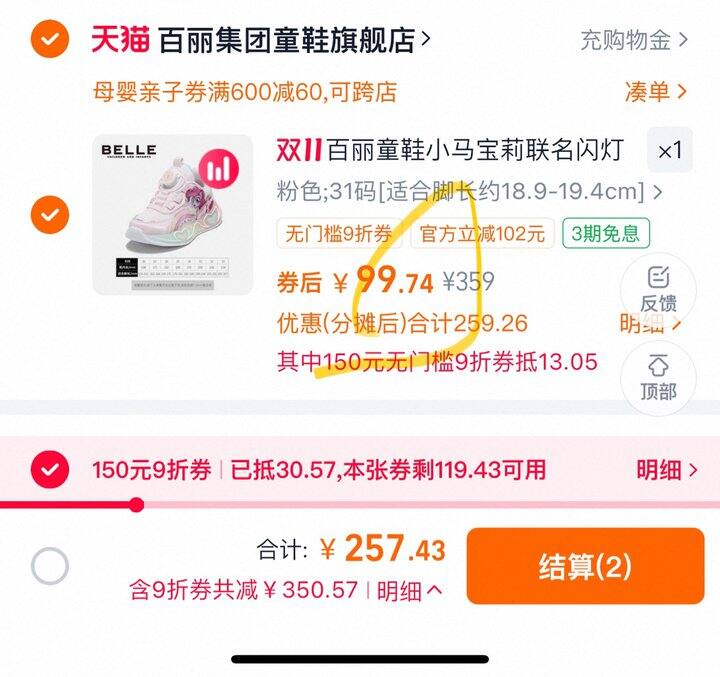Image resolution: width=720 pixels, height=677 pixels.
Task: Deselect the 百丽童鞋 item checkbox
Action: tap(49, 214)
